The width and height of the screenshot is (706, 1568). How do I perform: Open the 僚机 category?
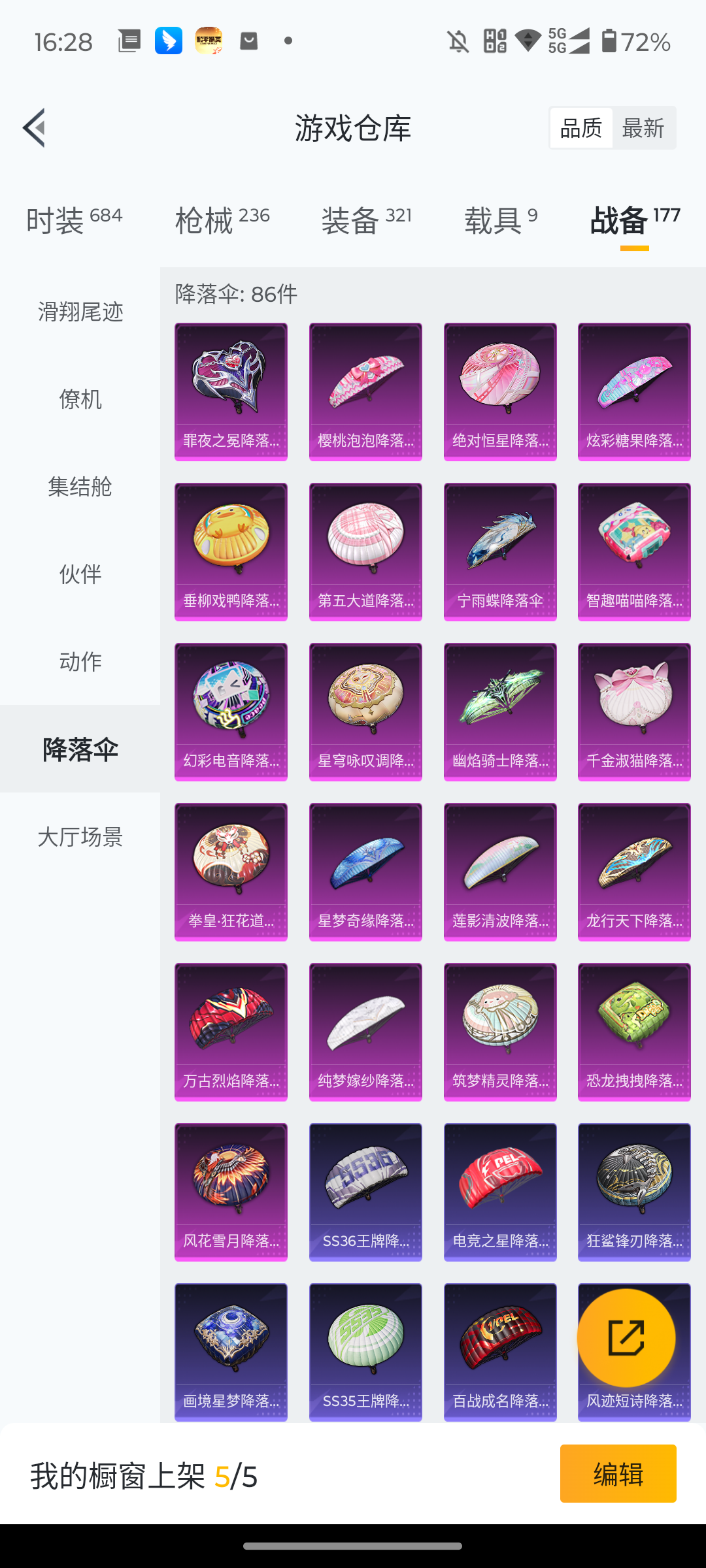(x=80, y=400)
